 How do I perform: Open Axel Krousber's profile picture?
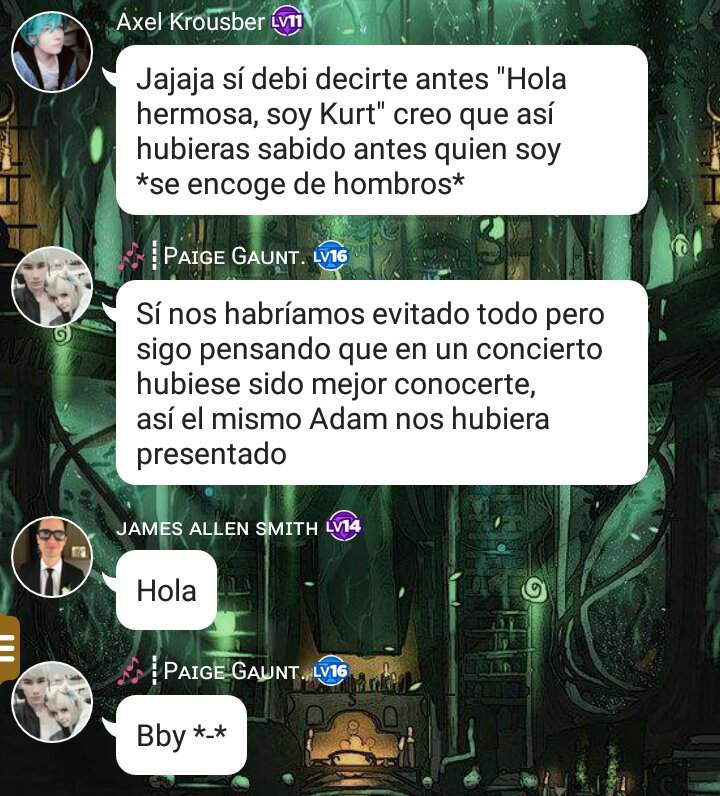51,53
